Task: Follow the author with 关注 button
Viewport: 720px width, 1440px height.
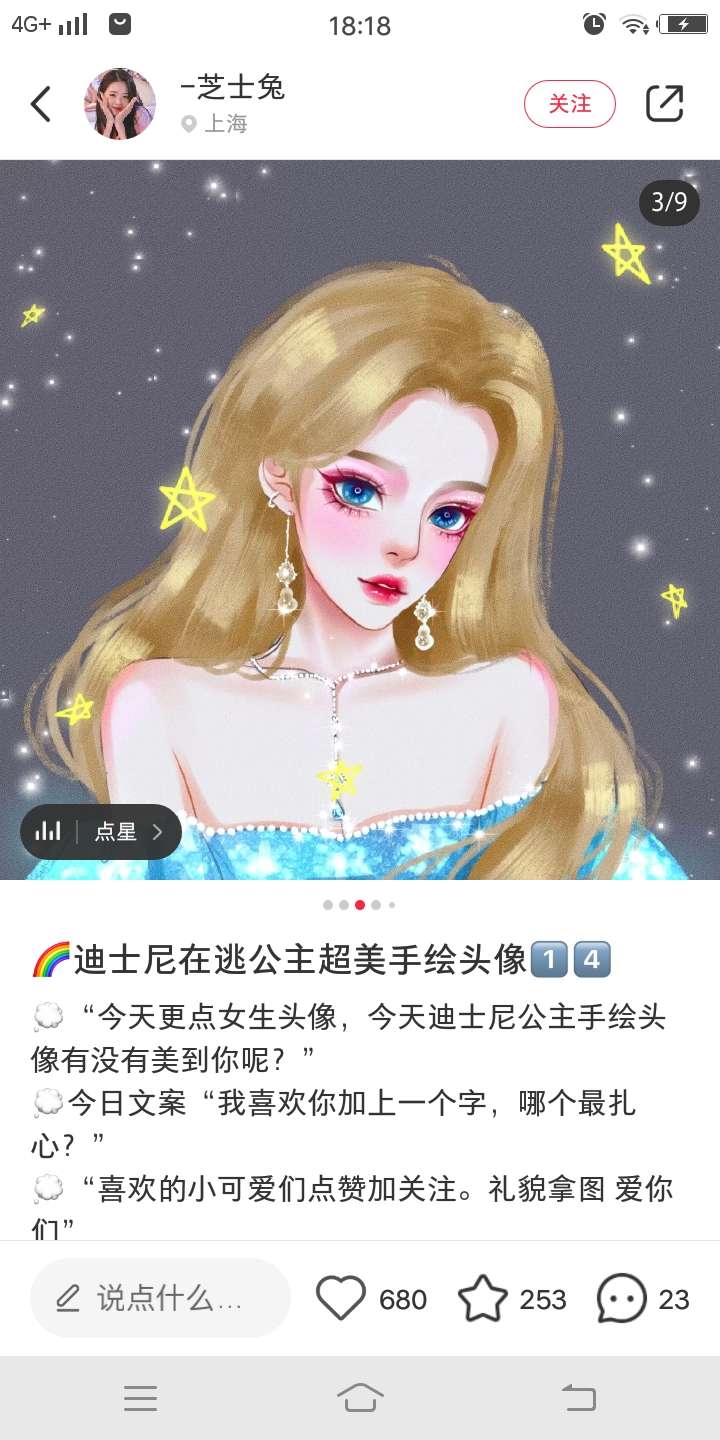Action: [570, 104]
